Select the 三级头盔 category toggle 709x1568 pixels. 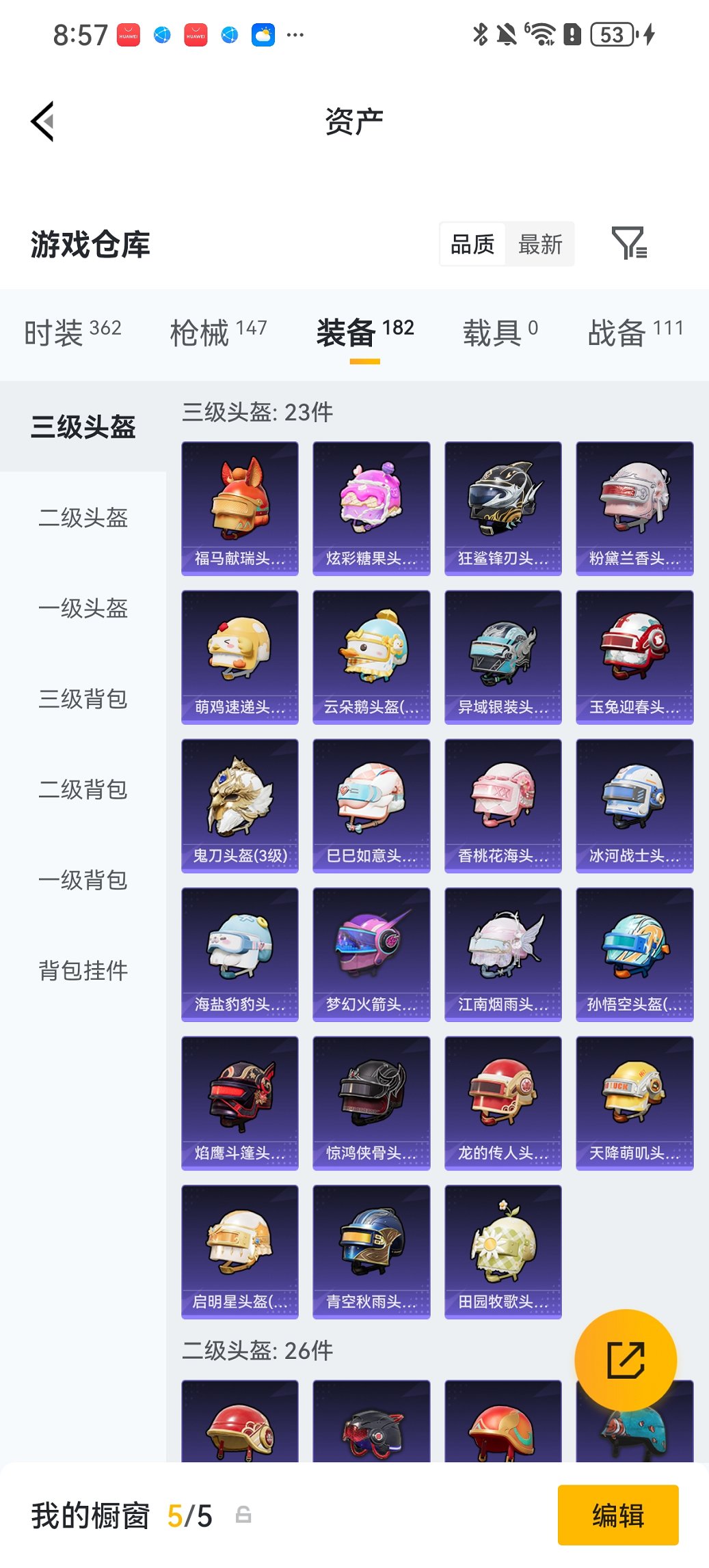84,425
